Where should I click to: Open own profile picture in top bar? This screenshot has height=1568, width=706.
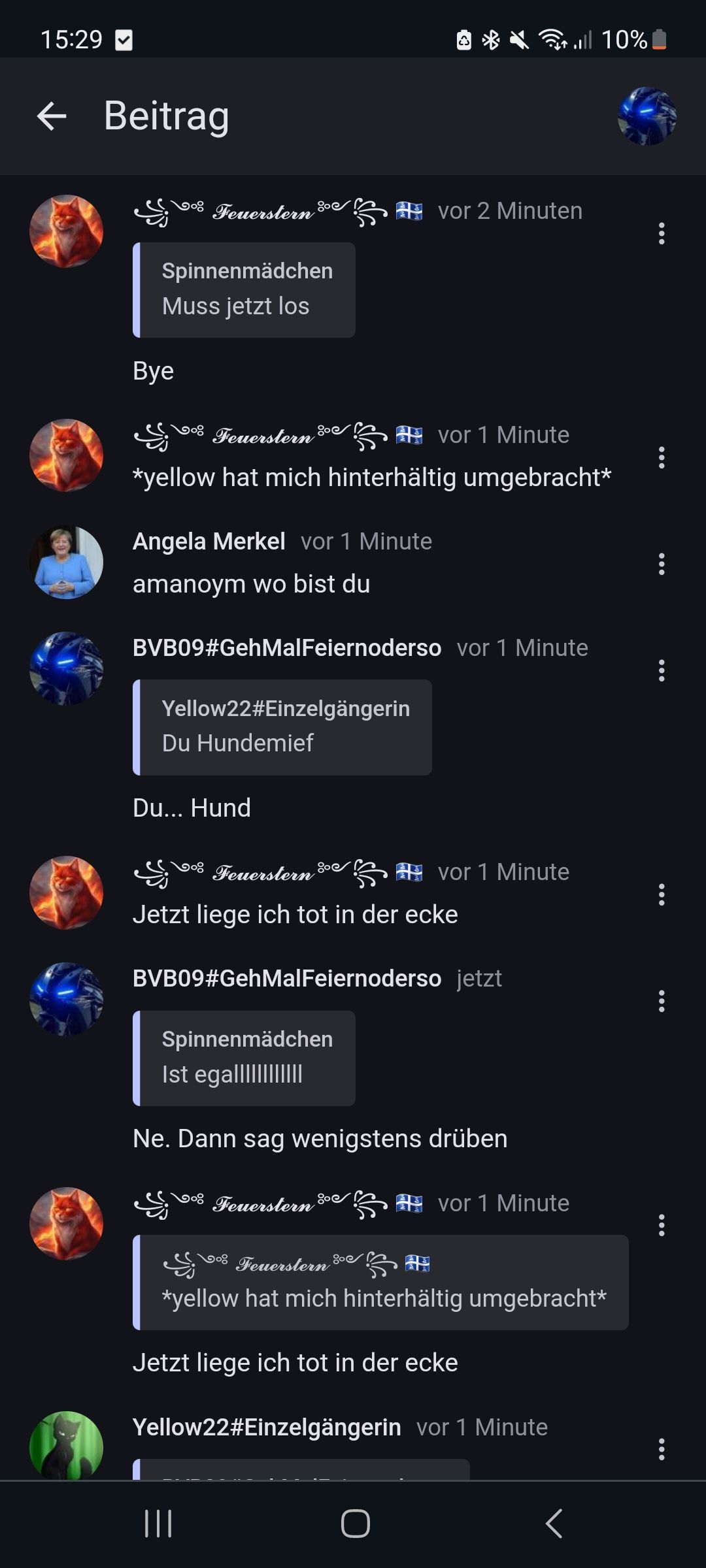click(647, 116)
